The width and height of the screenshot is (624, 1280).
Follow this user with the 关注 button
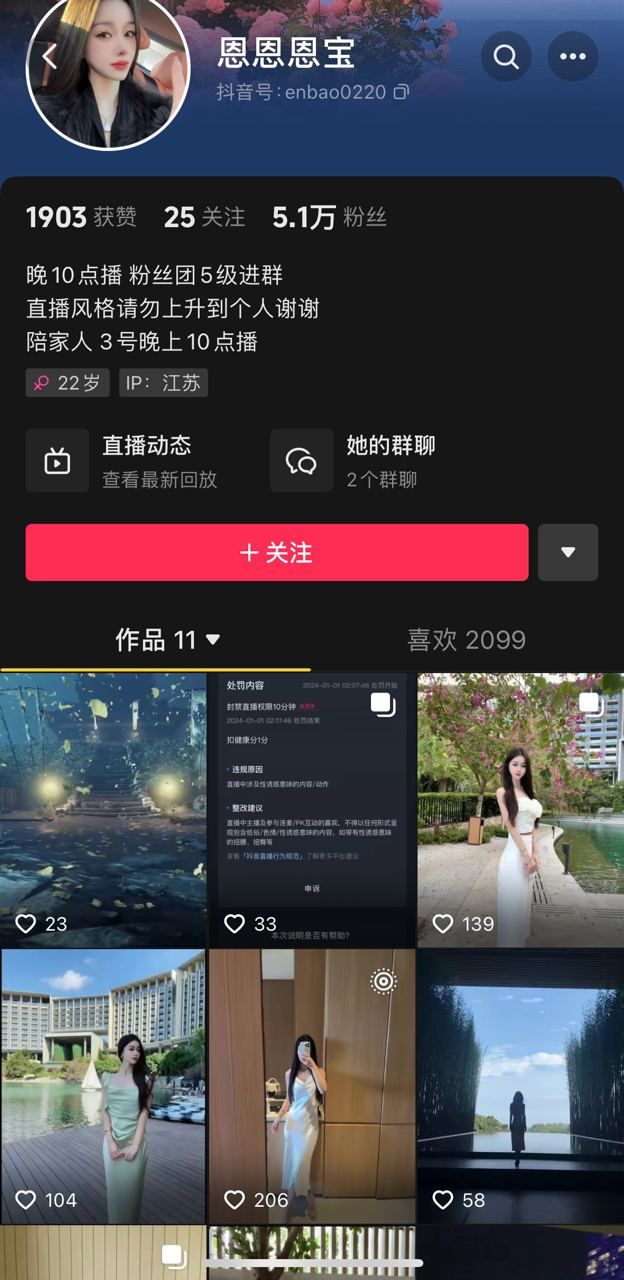pyautogui.click(x=277, y=552)
